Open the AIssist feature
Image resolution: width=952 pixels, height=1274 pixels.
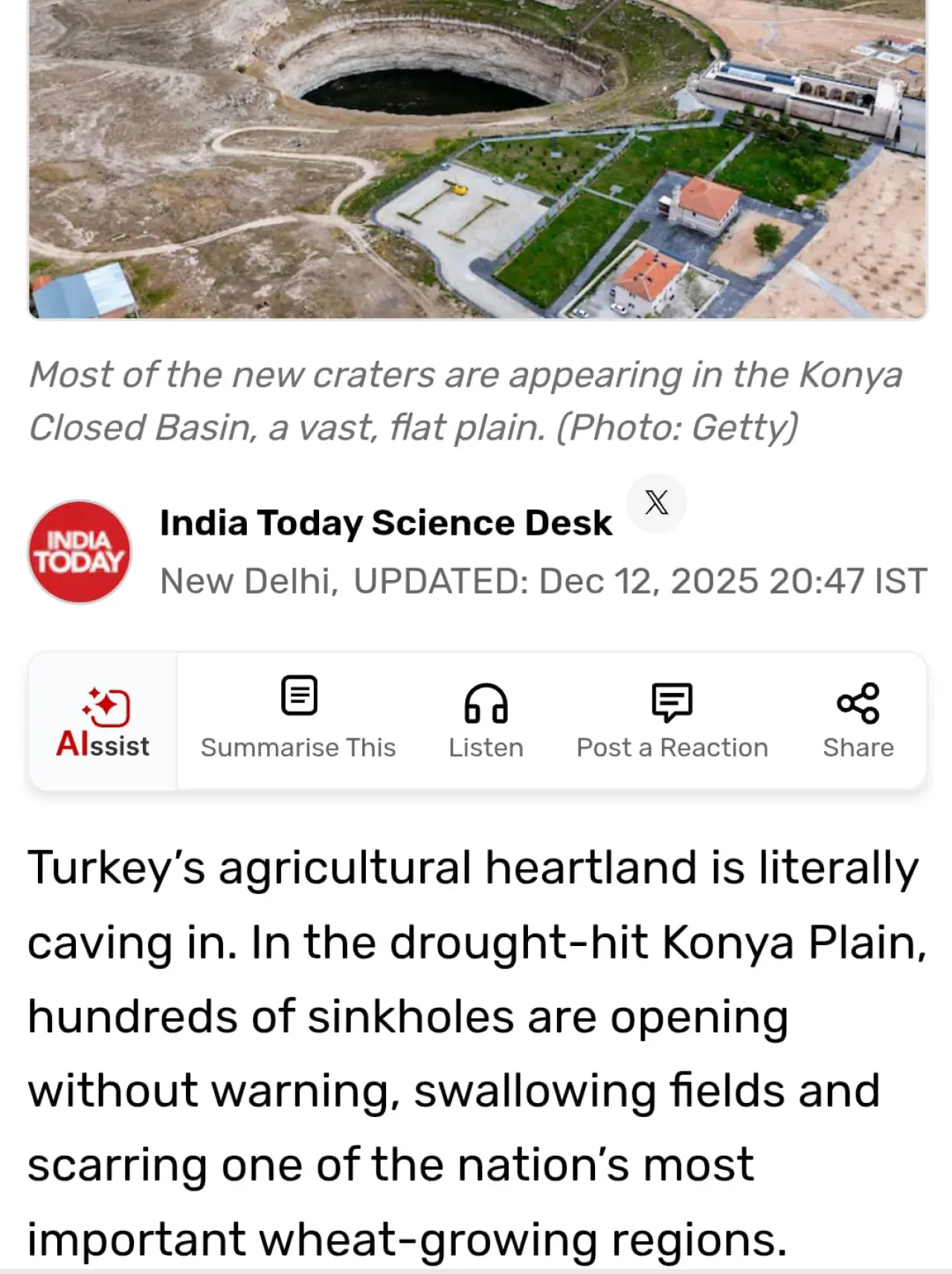point(103,721)
